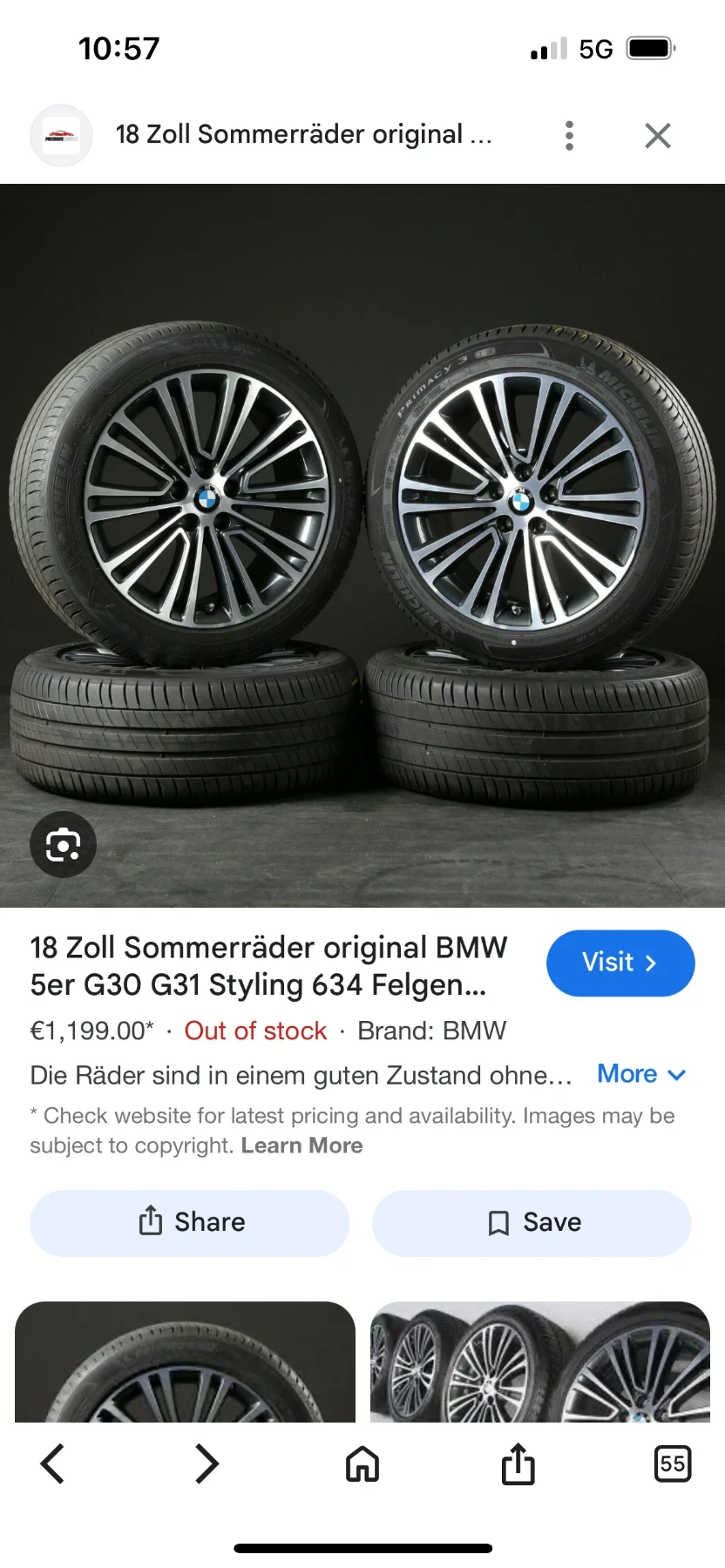Tap the bookmark icon inside the Save pill
Image resolution: width=725 pixels, height=1568 pixels.
pyautogui.click(x=498, y=1221)
